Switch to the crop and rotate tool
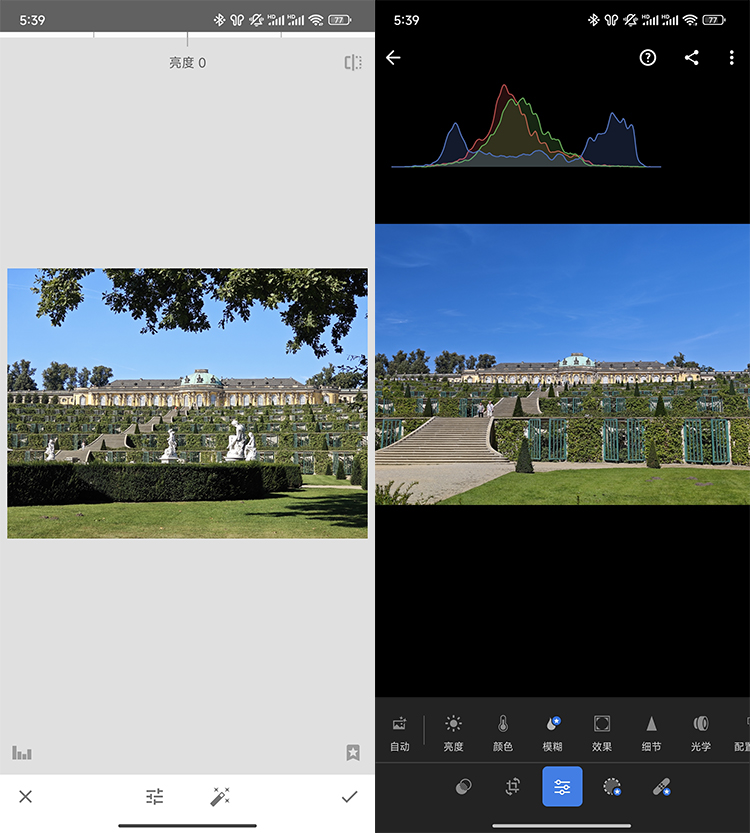Screen dimensions: 750x833 point(512,787)
